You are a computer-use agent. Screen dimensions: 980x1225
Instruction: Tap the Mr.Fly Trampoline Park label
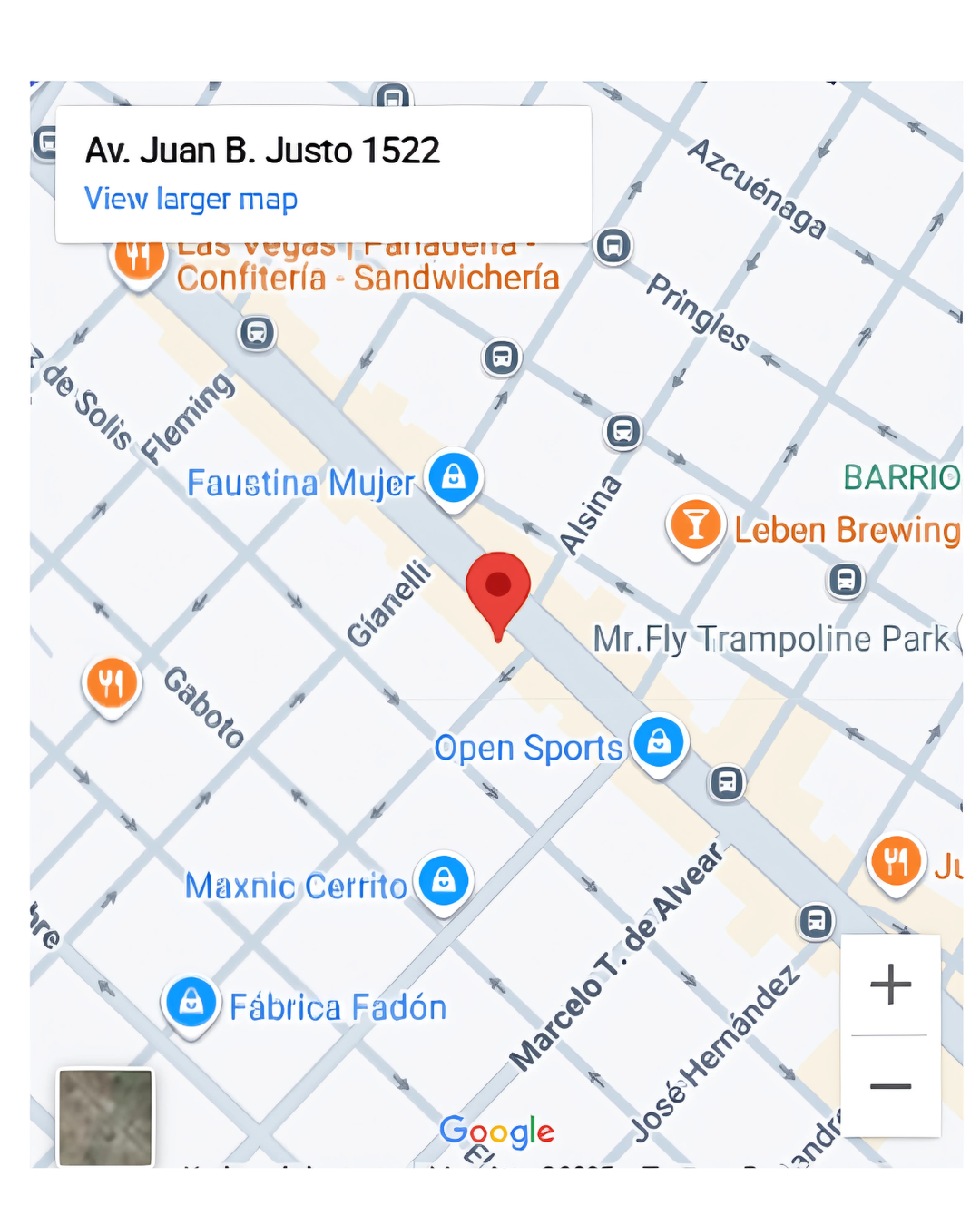click(x=770, y=639)
